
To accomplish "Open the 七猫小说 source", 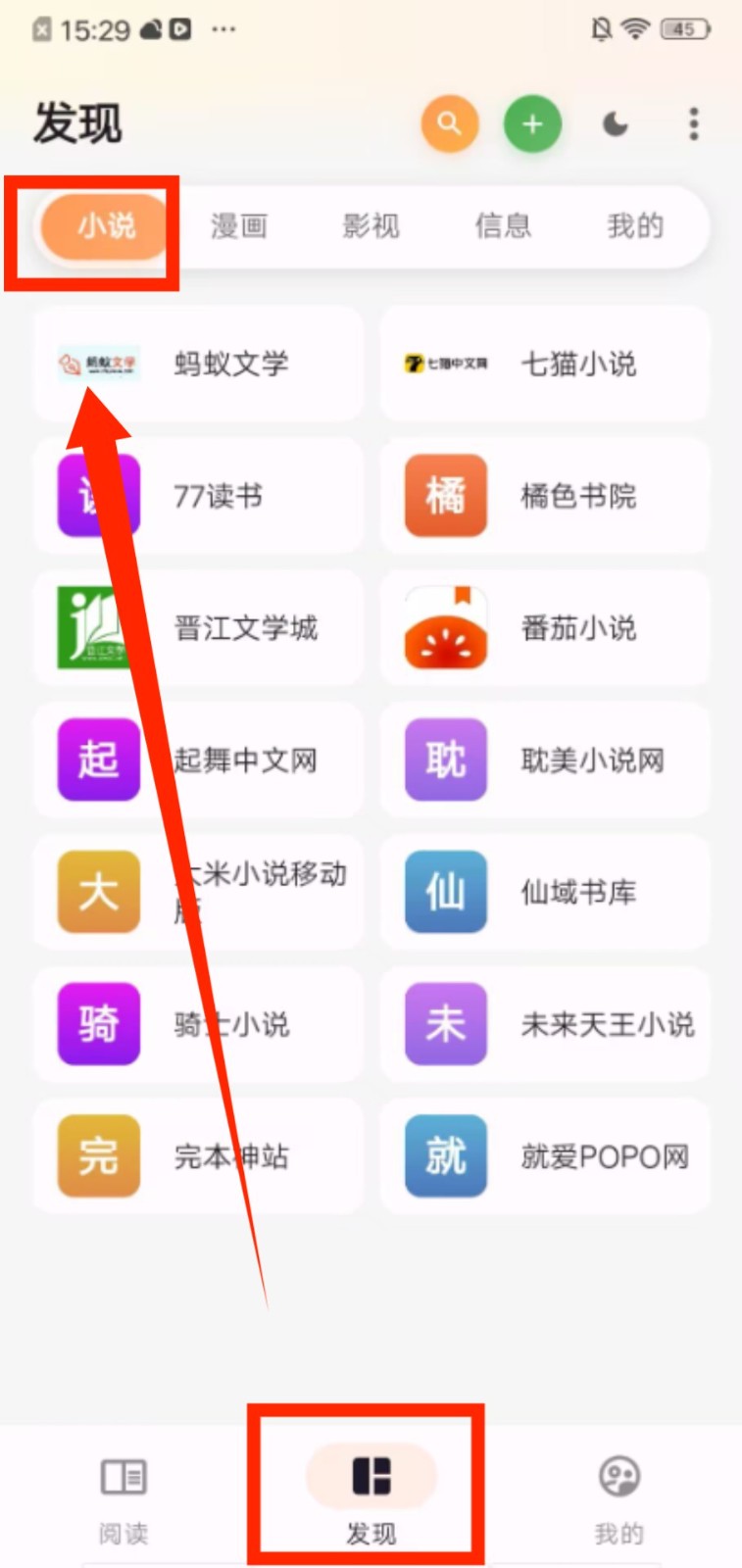I will pyautogui.click(x=545, y=364).
